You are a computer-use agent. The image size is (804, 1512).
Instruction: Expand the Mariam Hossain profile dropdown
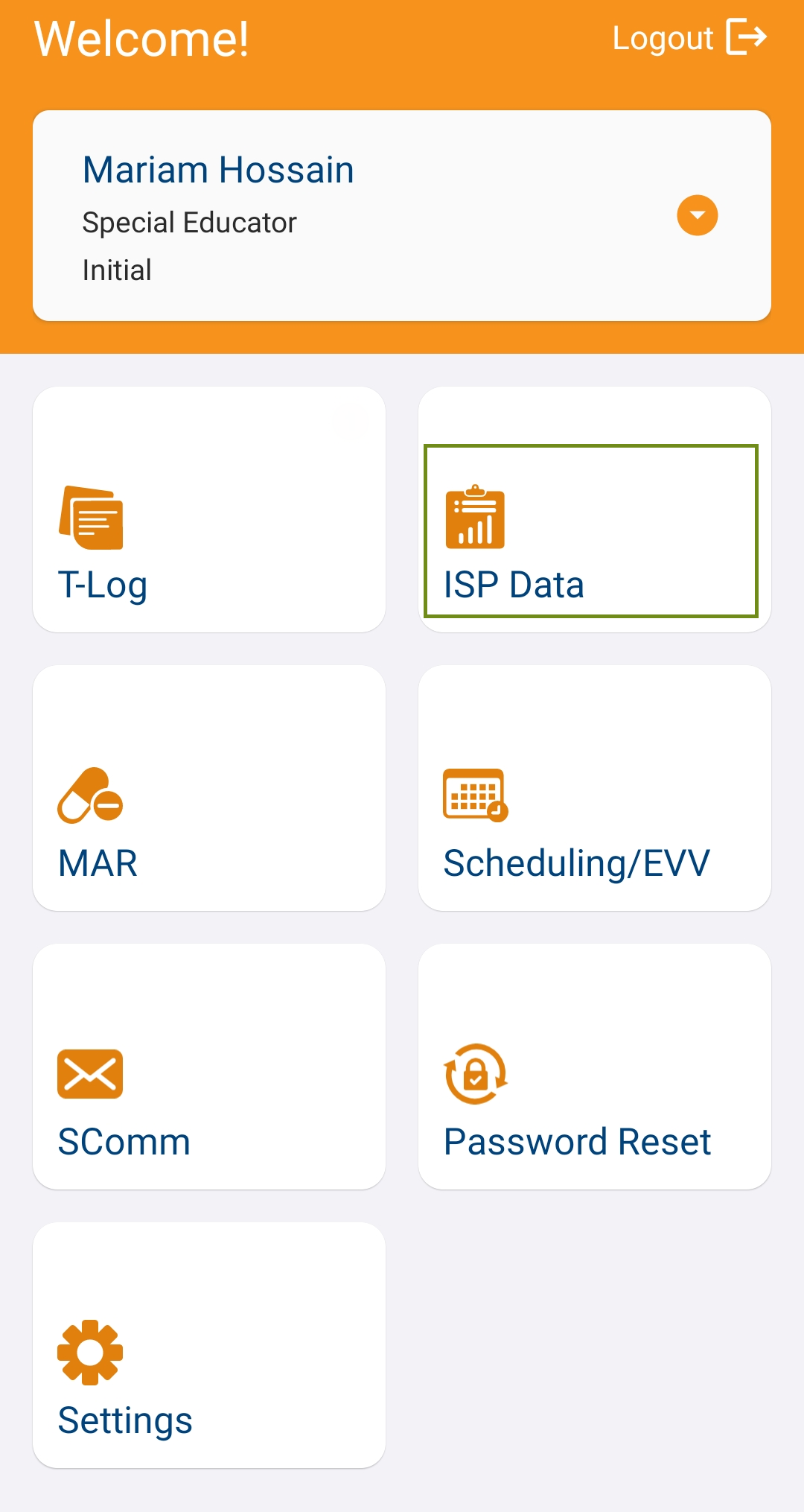[x=698, y=215]
